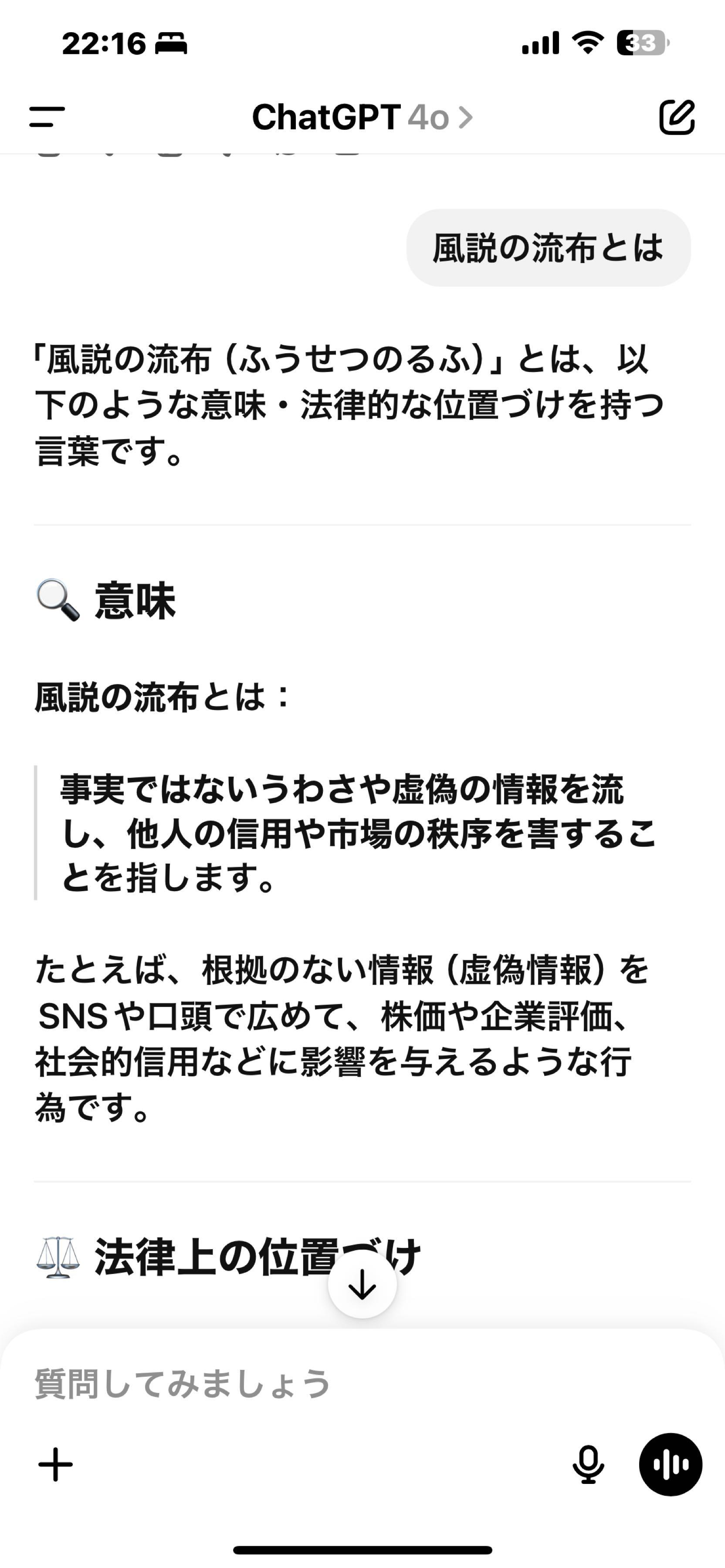Open the ChatGPT 4o model selector

pos(362,117)
